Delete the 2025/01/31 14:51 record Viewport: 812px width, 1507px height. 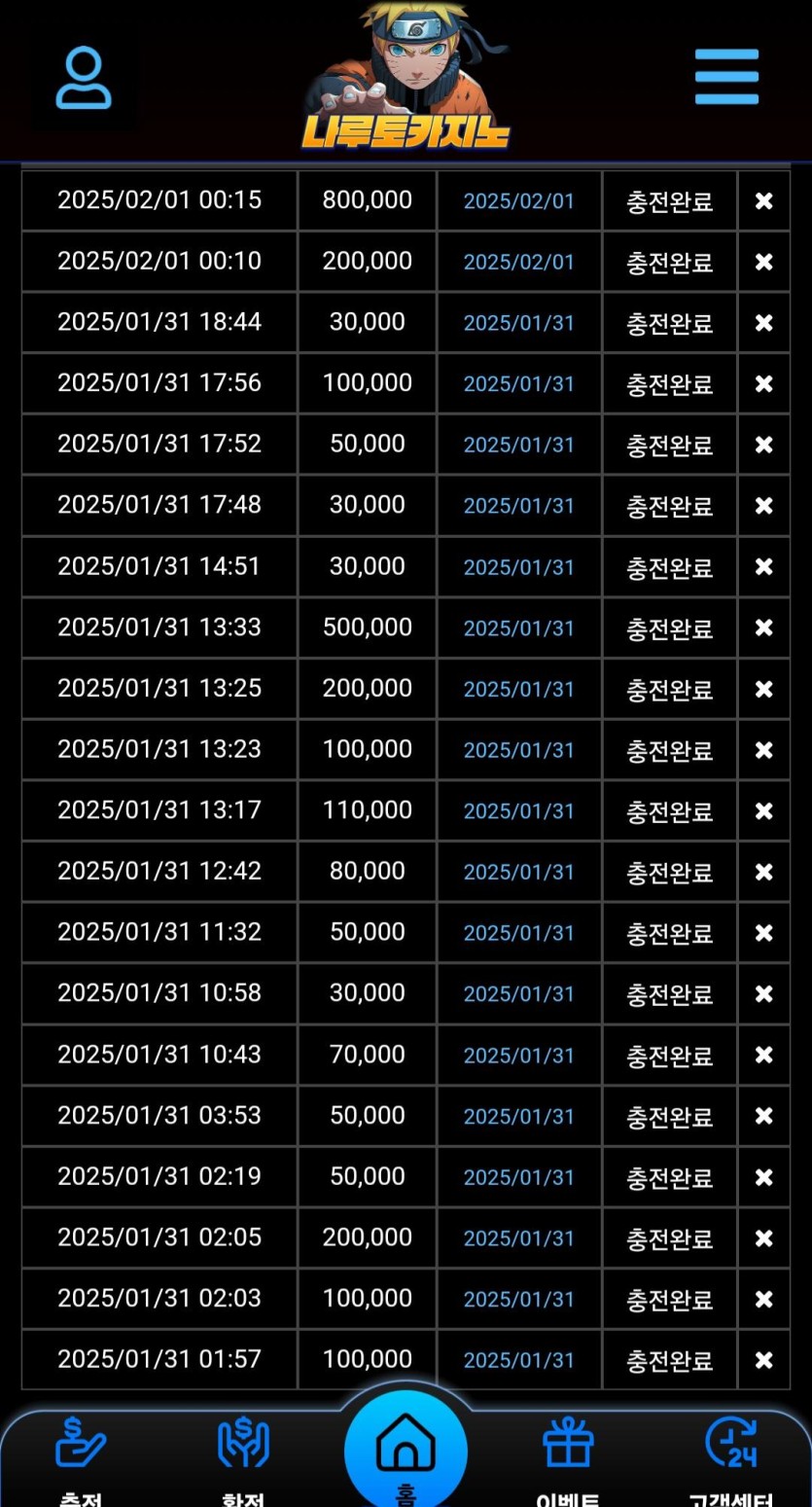coord(764,567)
